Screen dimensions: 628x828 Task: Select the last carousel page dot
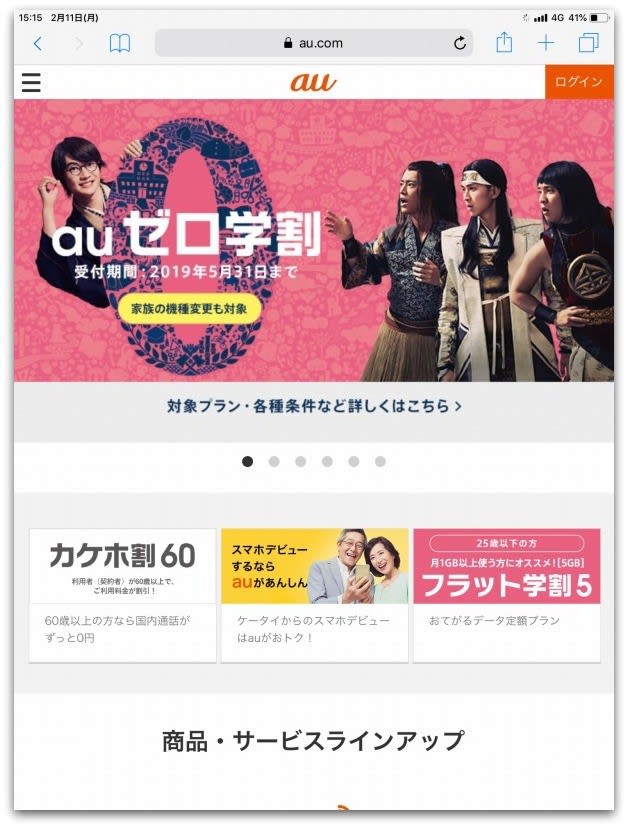coord(380,461)
